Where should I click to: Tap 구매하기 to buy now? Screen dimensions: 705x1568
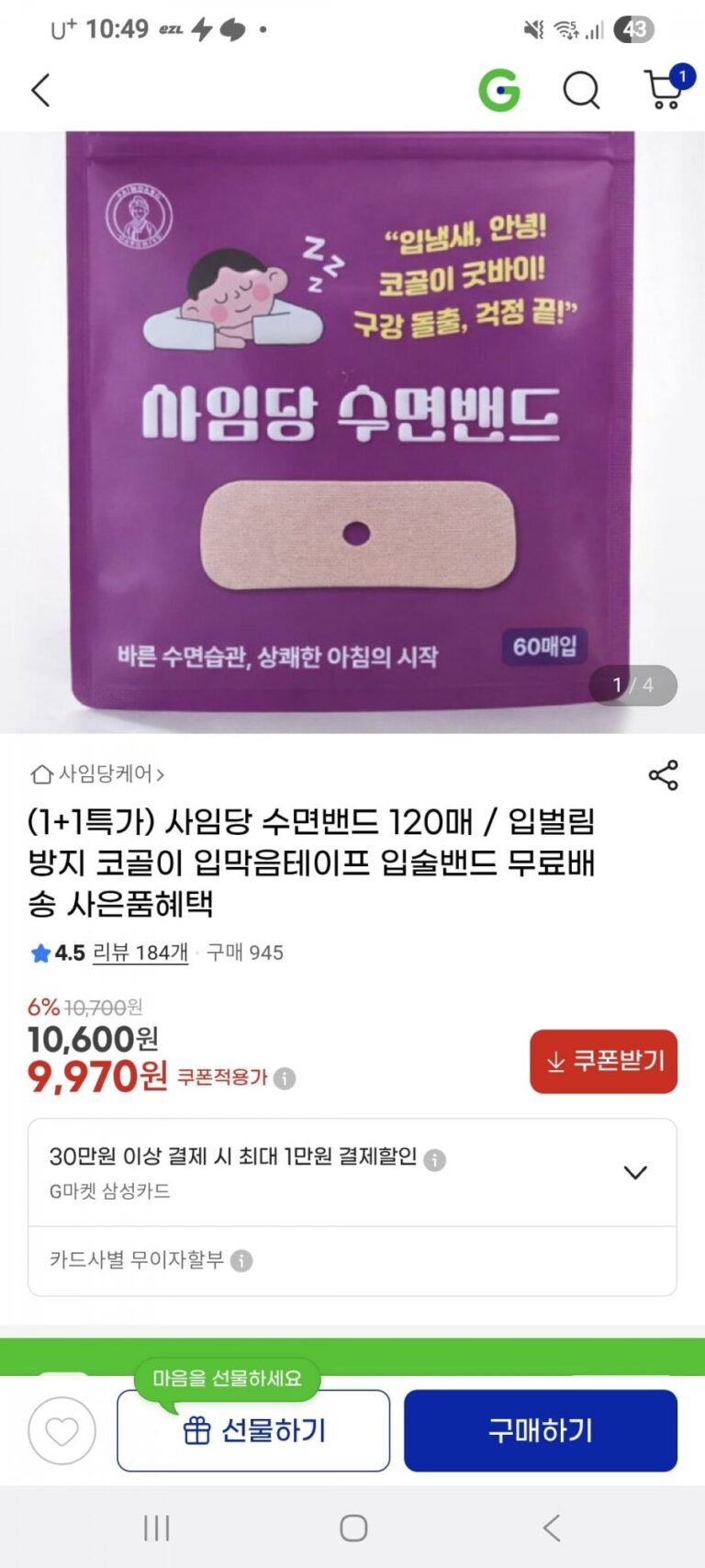click(540, 1430)
